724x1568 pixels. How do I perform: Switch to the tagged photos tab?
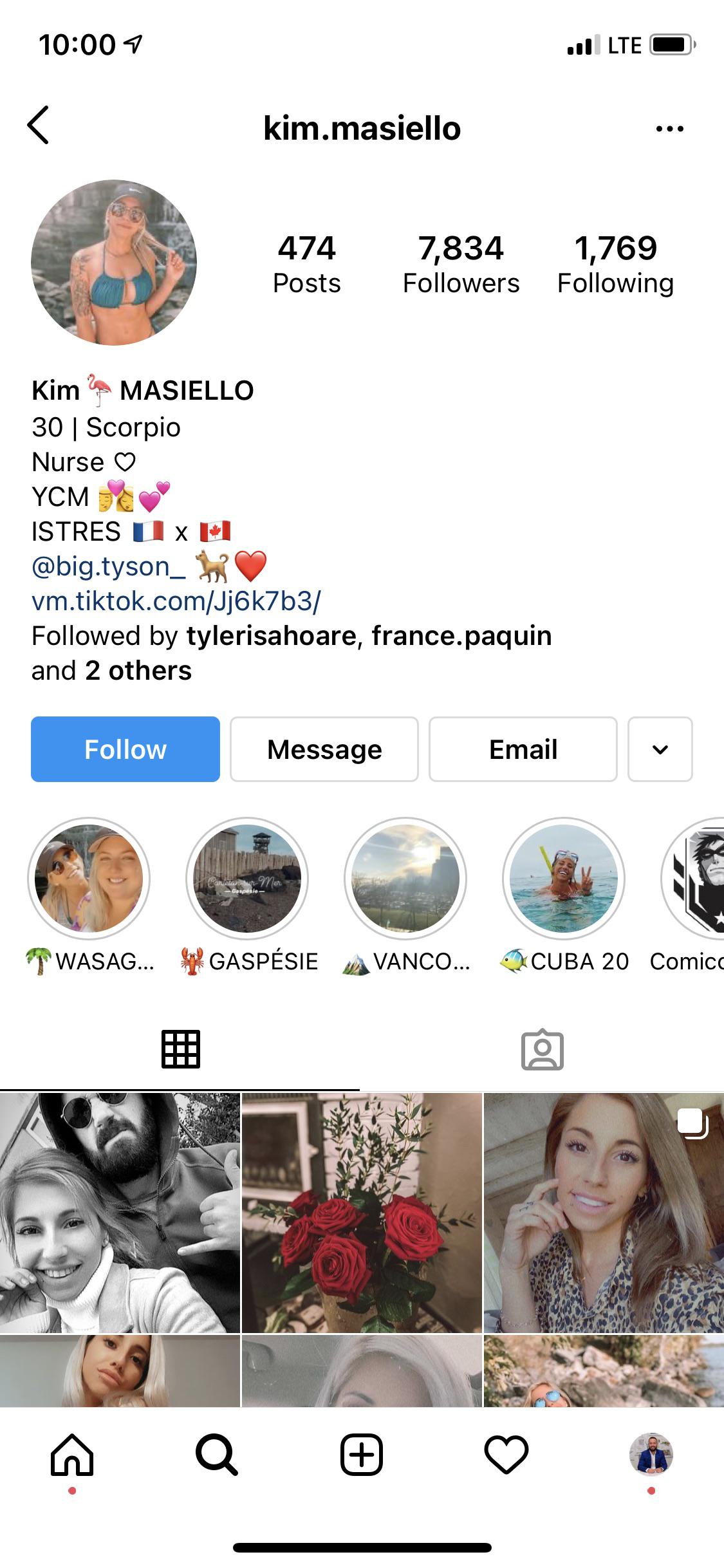click(x=542, y=1050)
